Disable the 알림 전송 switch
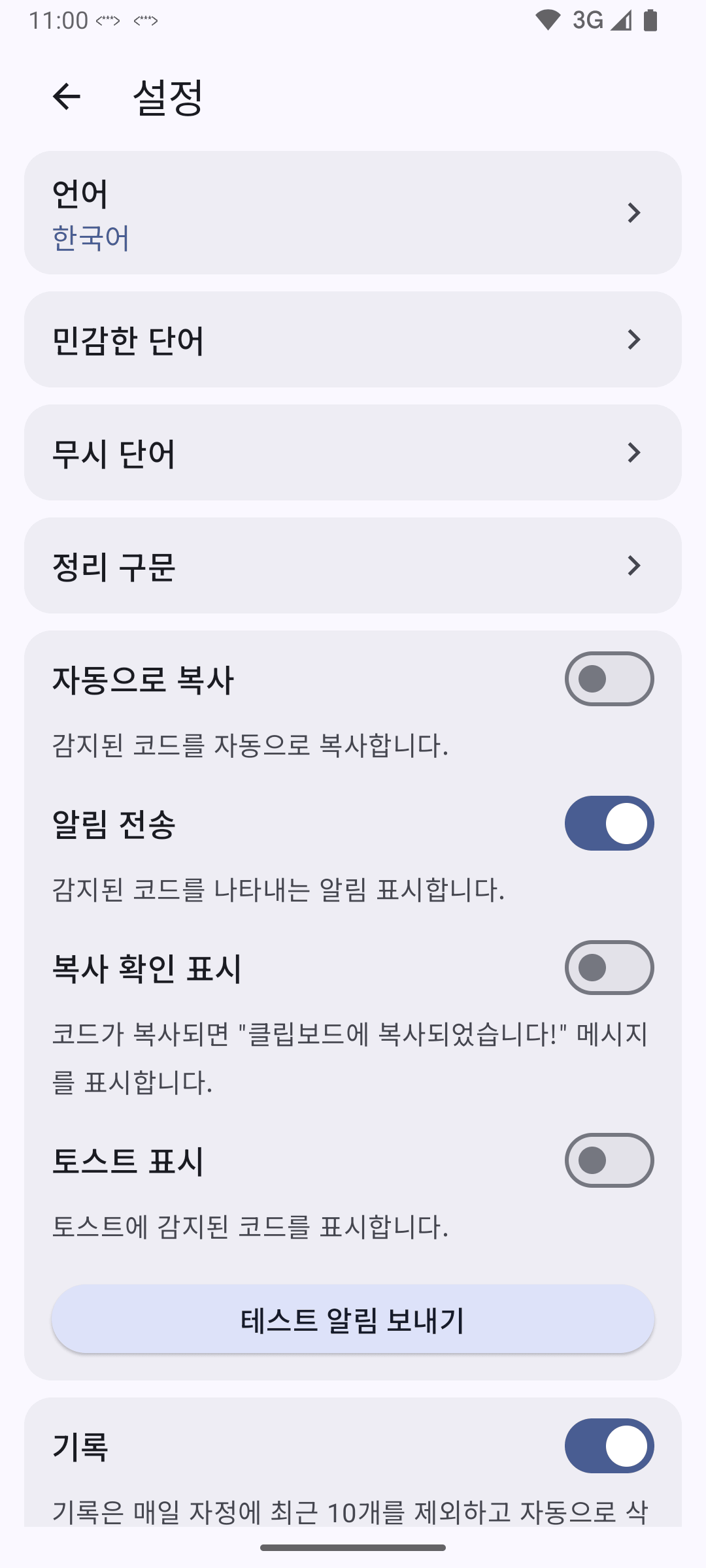706x1568 pixels. pos(609,823)
